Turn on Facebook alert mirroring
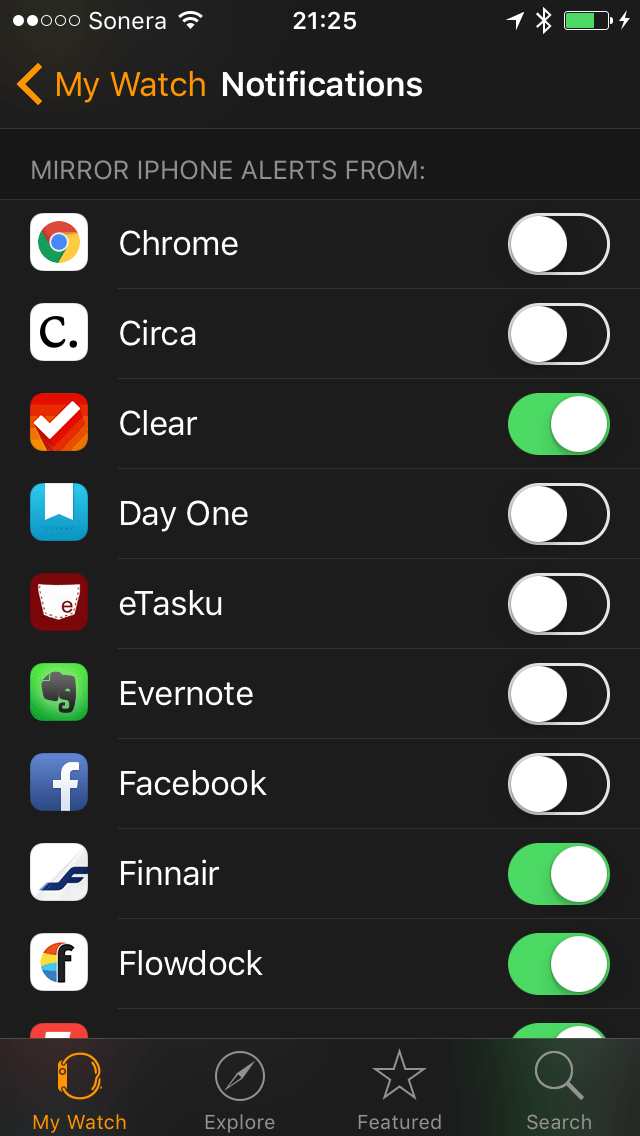Image resolution: width=640 pixels, height=1136 pixels. [x=558, y=784]
